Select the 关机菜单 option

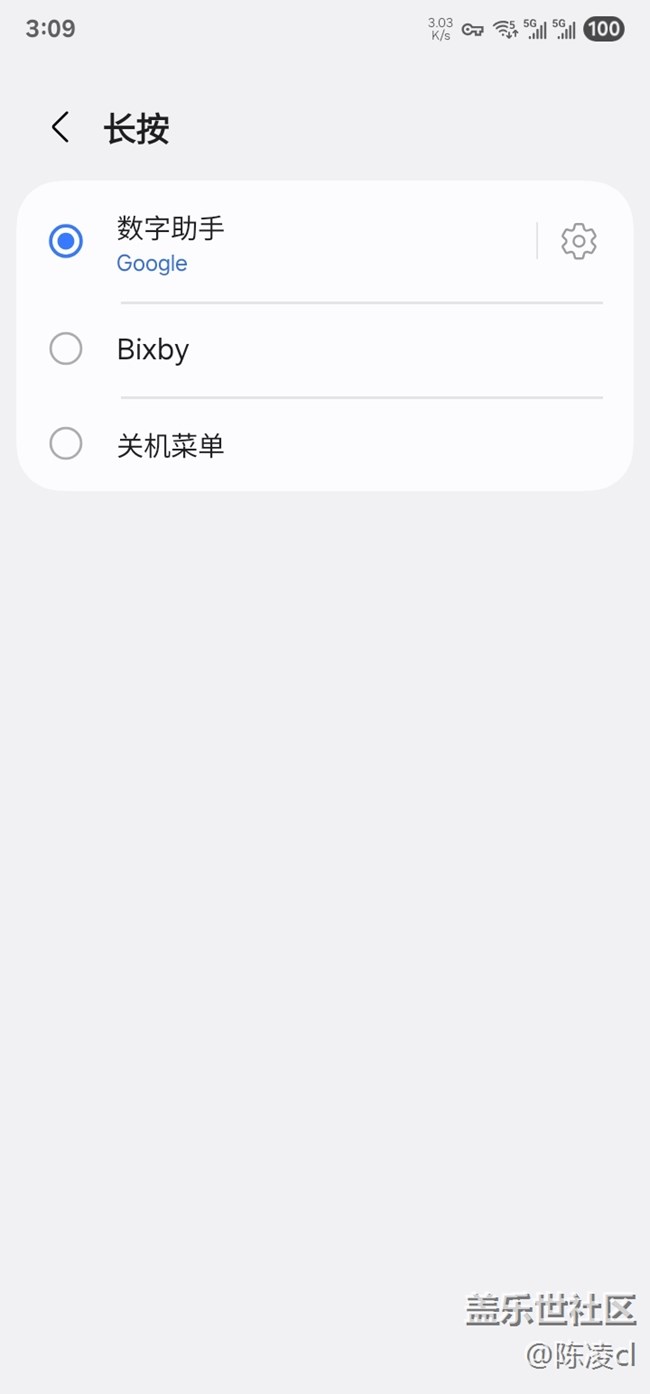point(66,444)
